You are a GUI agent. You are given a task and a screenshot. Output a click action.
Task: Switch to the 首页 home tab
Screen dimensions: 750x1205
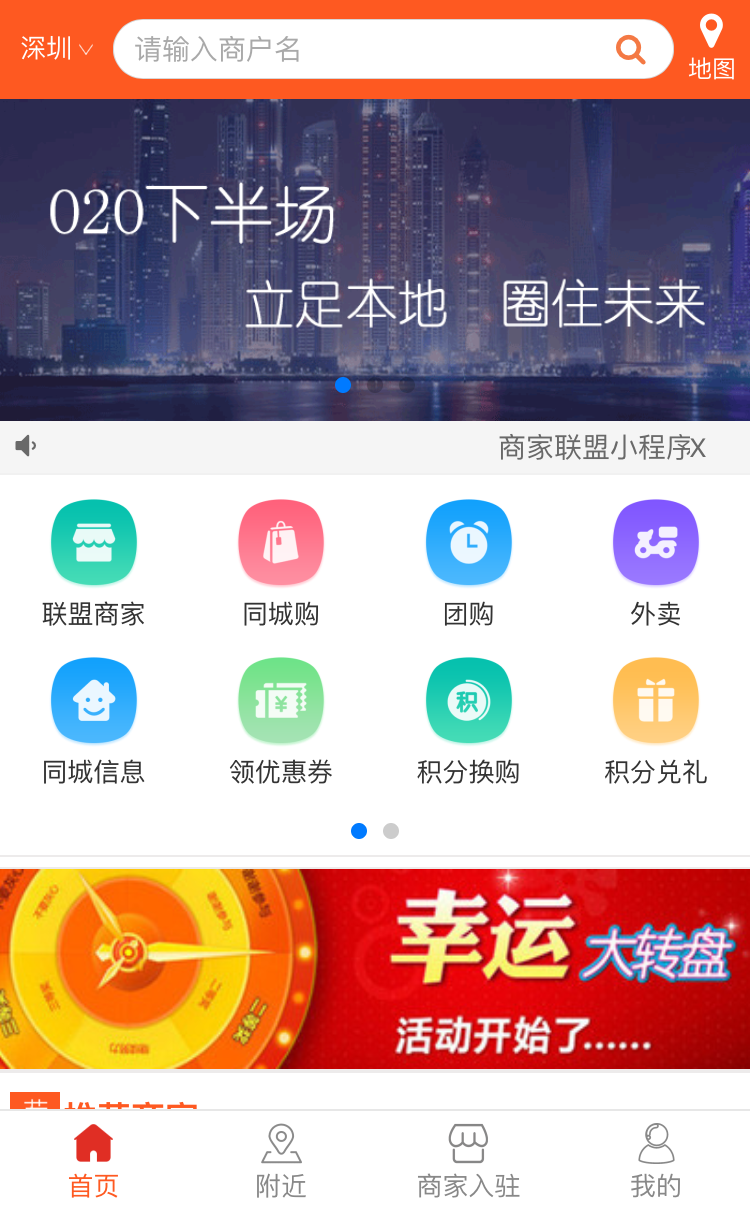94,1161
